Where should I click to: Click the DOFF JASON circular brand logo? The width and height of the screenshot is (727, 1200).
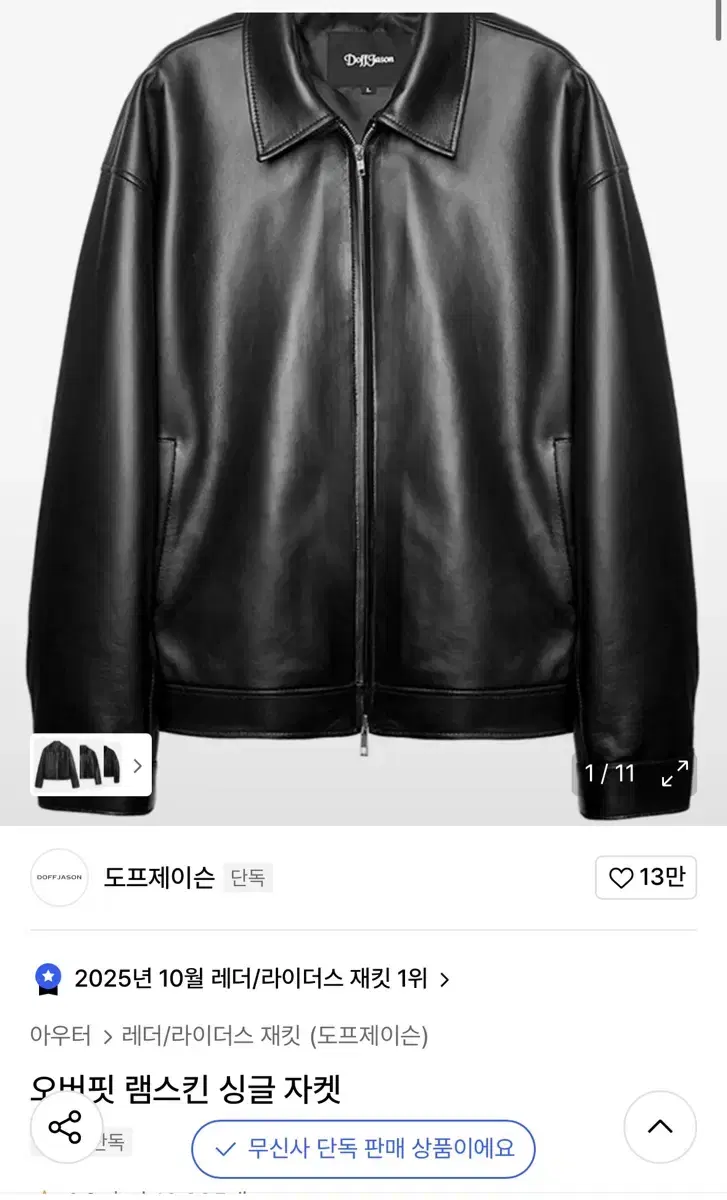click(x=58, y=878)
